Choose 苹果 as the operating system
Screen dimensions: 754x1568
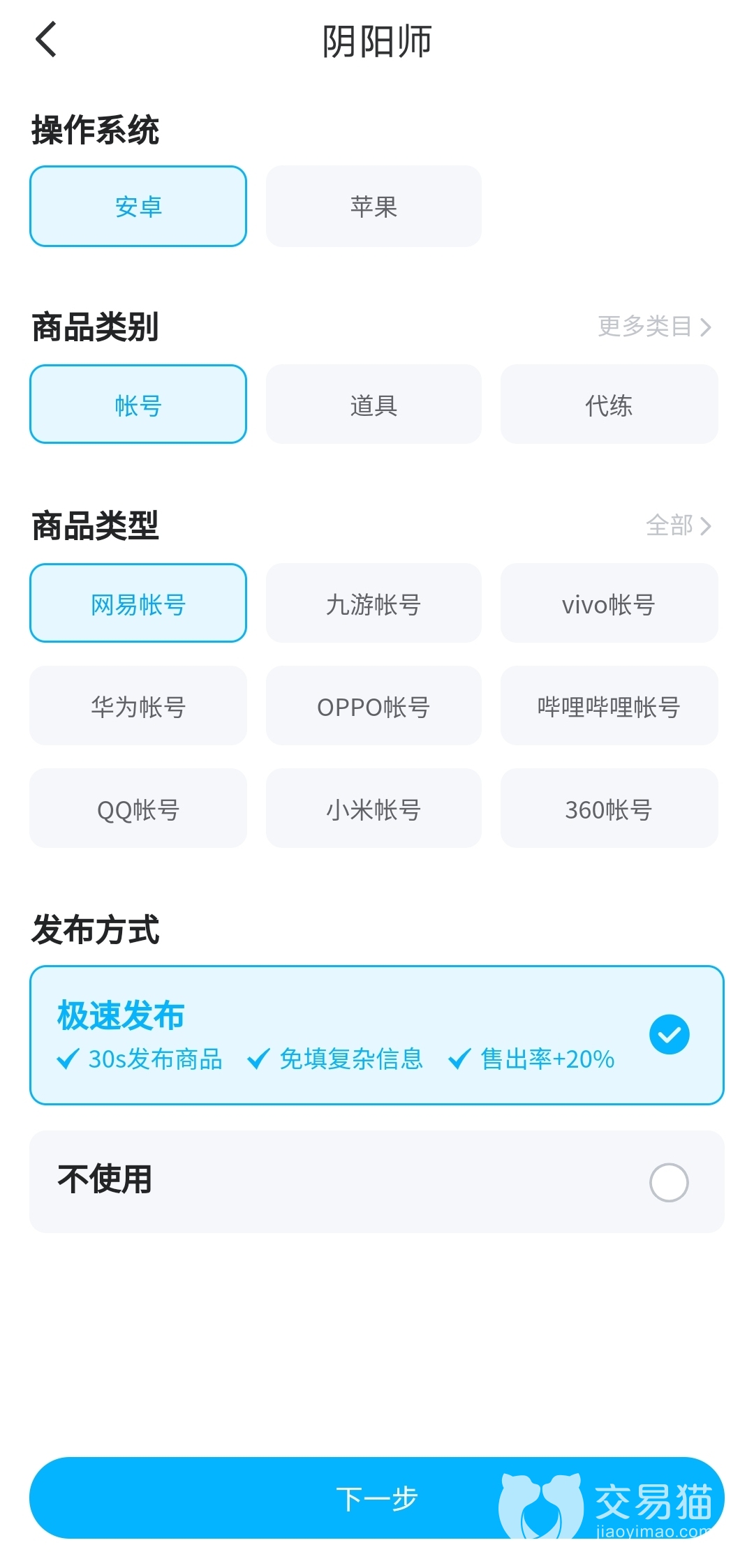(374, 207)
